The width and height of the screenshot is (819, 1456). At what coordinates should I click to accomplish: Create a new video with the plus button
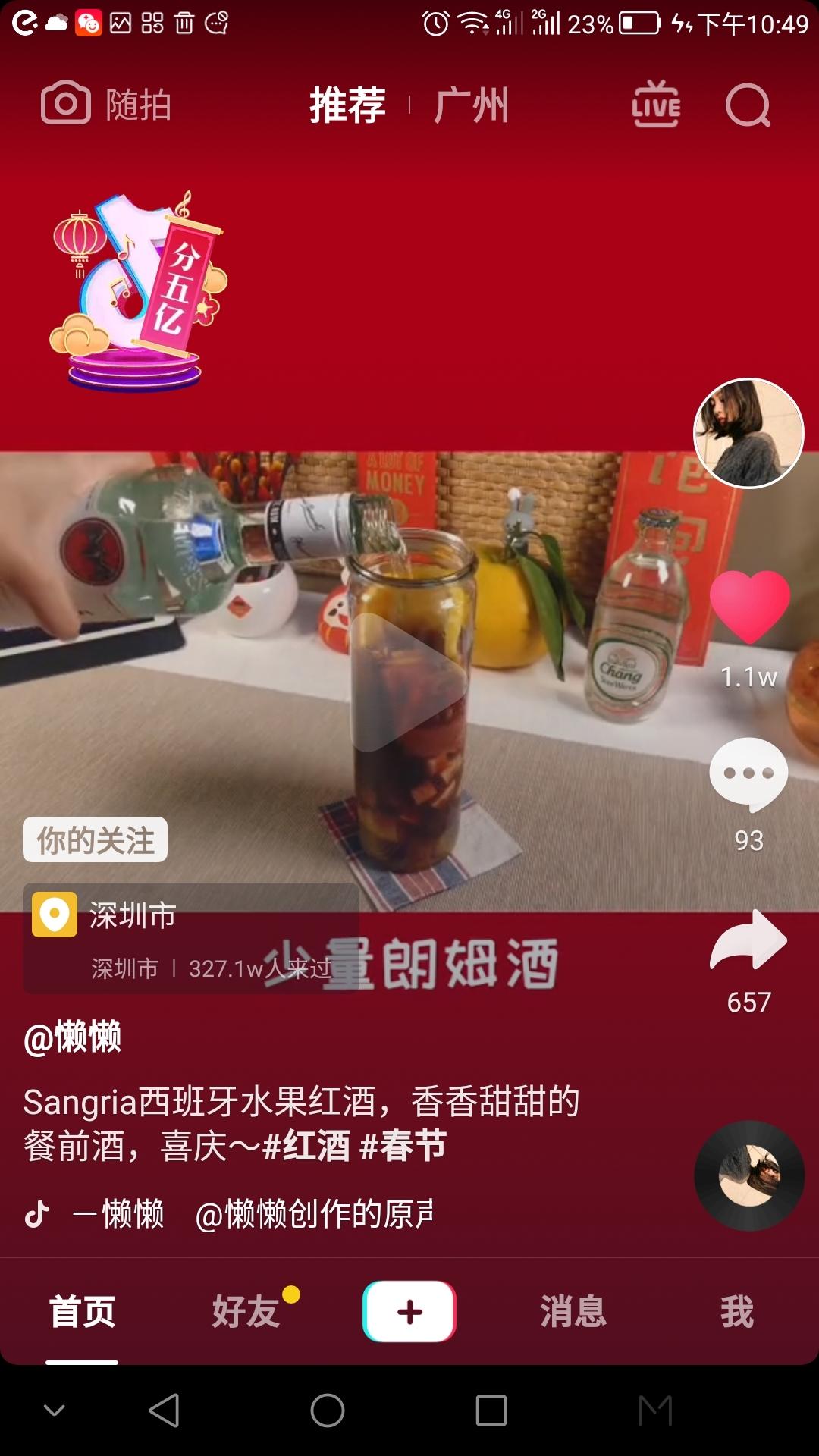409,1311
